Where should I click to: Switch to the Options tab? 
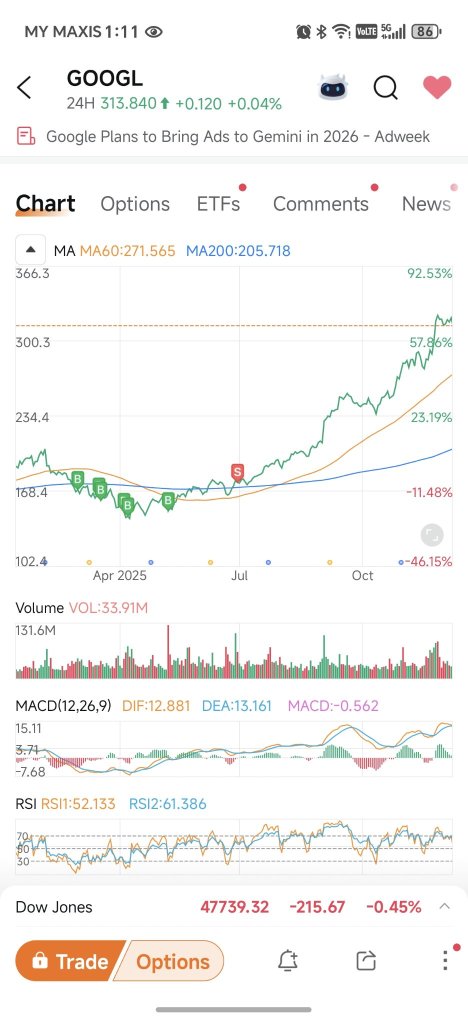coord(135,204)
